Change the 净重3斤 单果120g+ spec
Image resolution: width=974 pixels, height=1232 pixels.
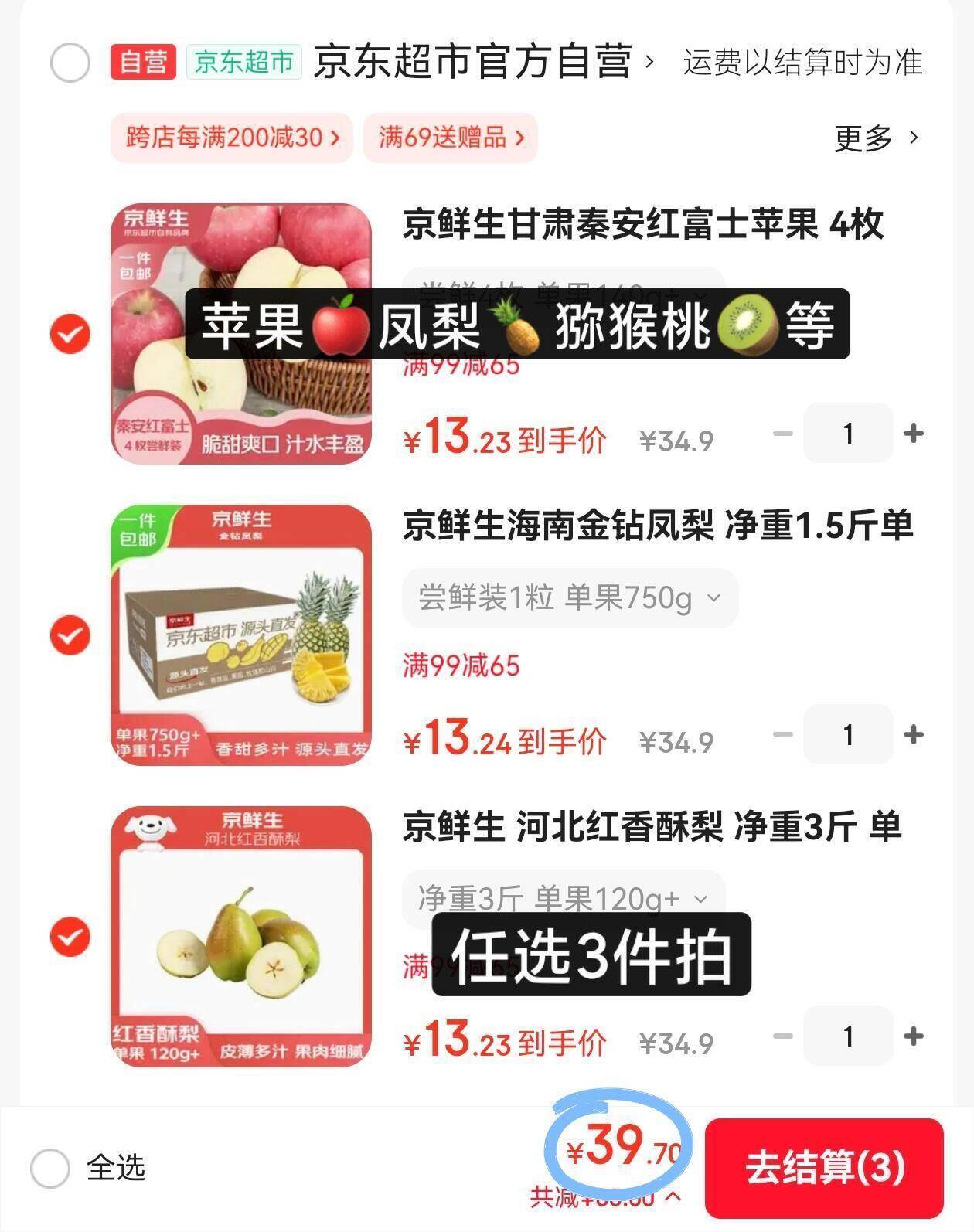point(563,899)
